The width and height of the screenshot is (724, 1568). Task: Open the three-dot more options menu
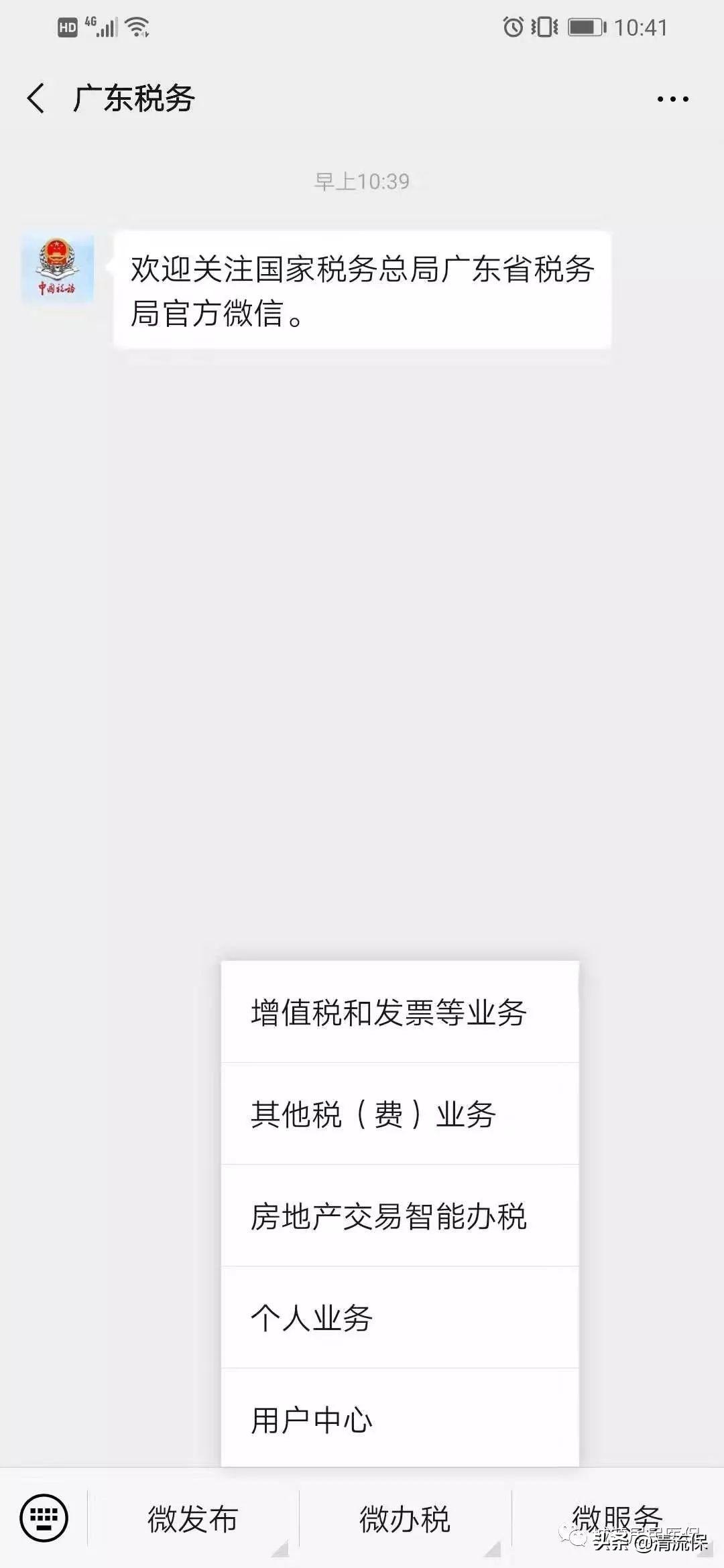(x=672, y=99)
